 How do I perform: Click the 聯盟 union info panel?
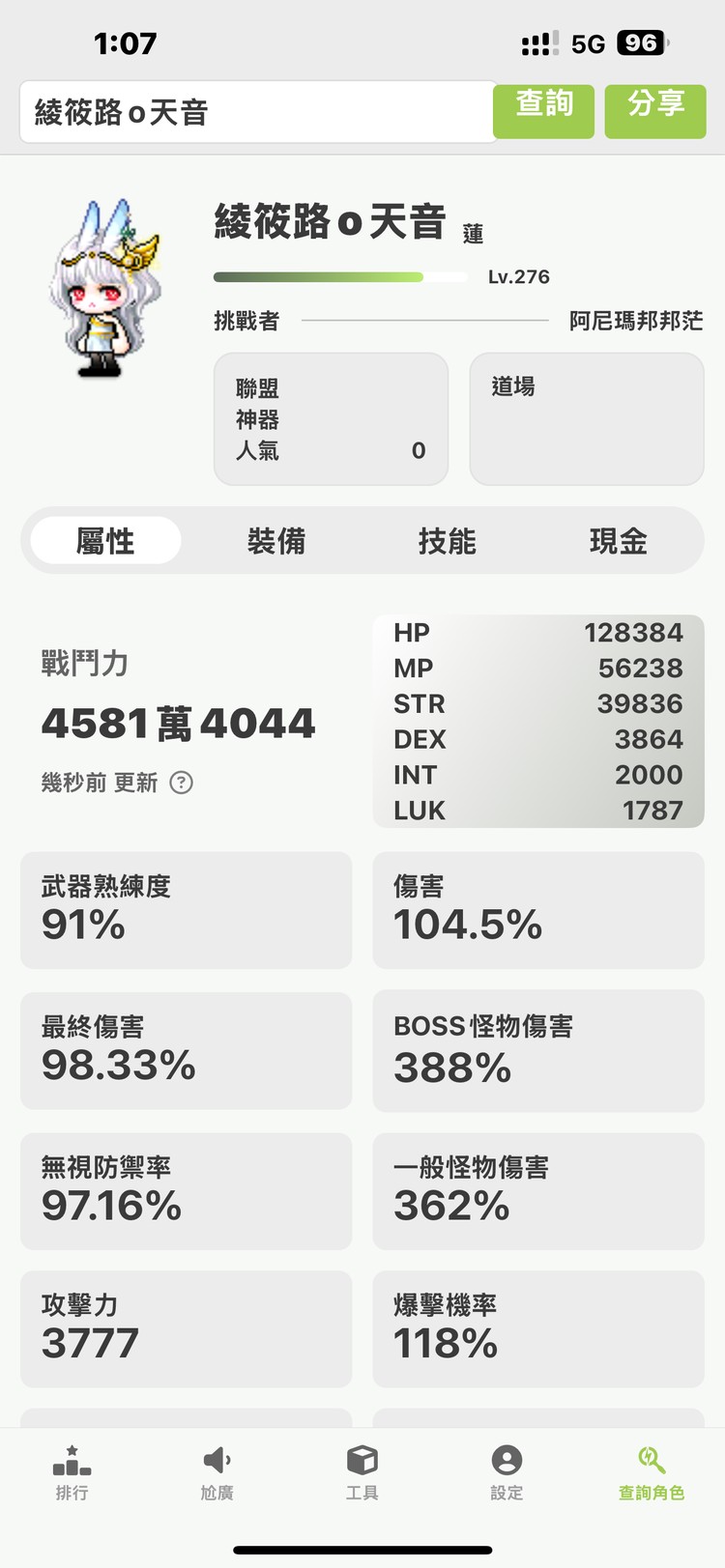[x=331, y=418]
